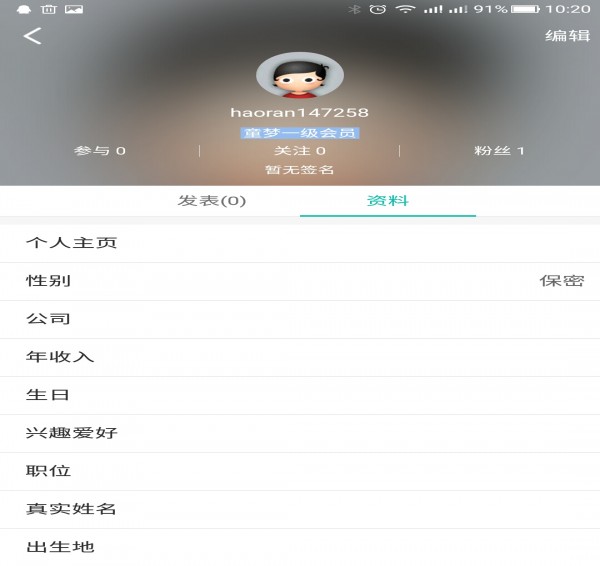
Task: Switch to the 发表(0) tab
Action: 212,201
